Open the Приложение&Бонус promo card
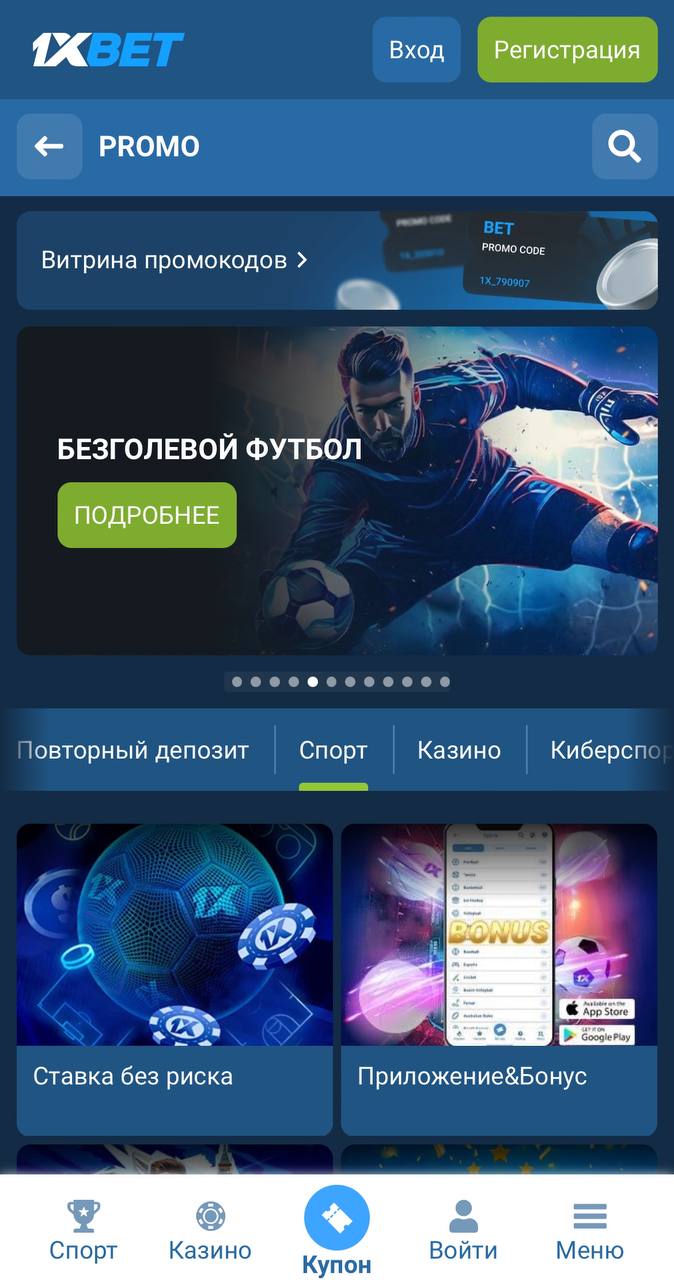Image resolution: width=674 pixels, height=1280 pixels. pos(499,980)
